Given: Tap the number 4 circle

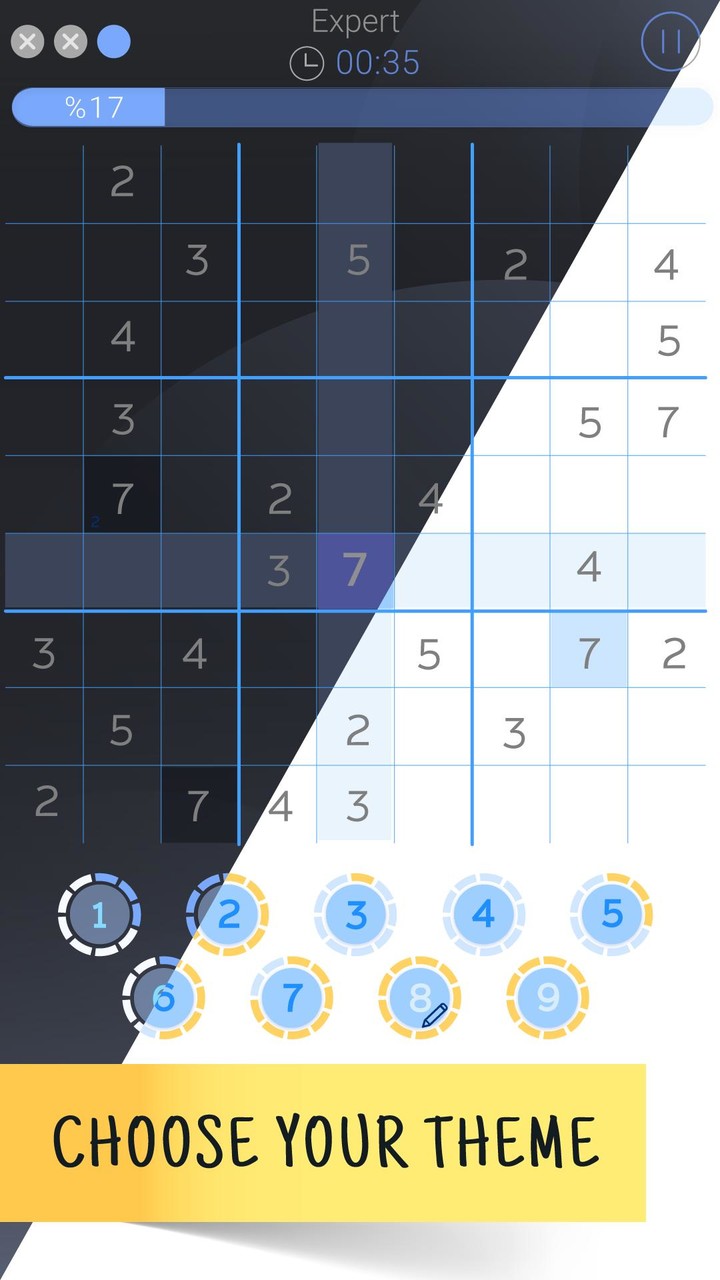Looking at the screenshot, I should [482, 913].
